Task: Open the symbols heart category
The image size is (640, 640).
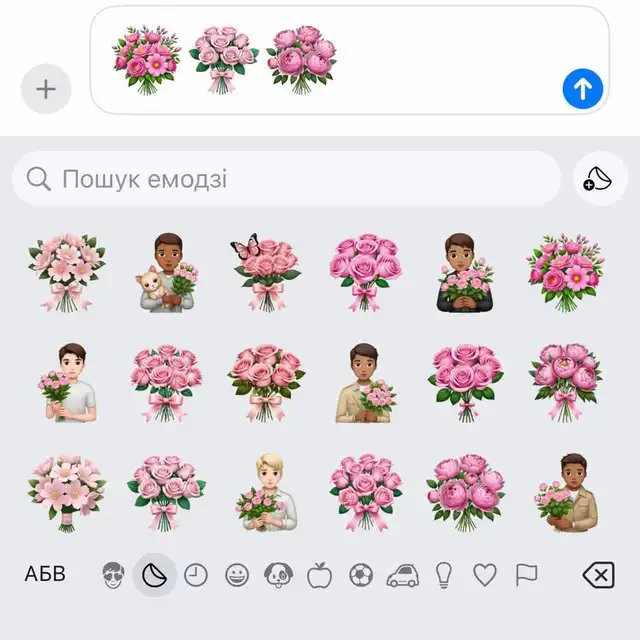Action: (x=485, y=574)
